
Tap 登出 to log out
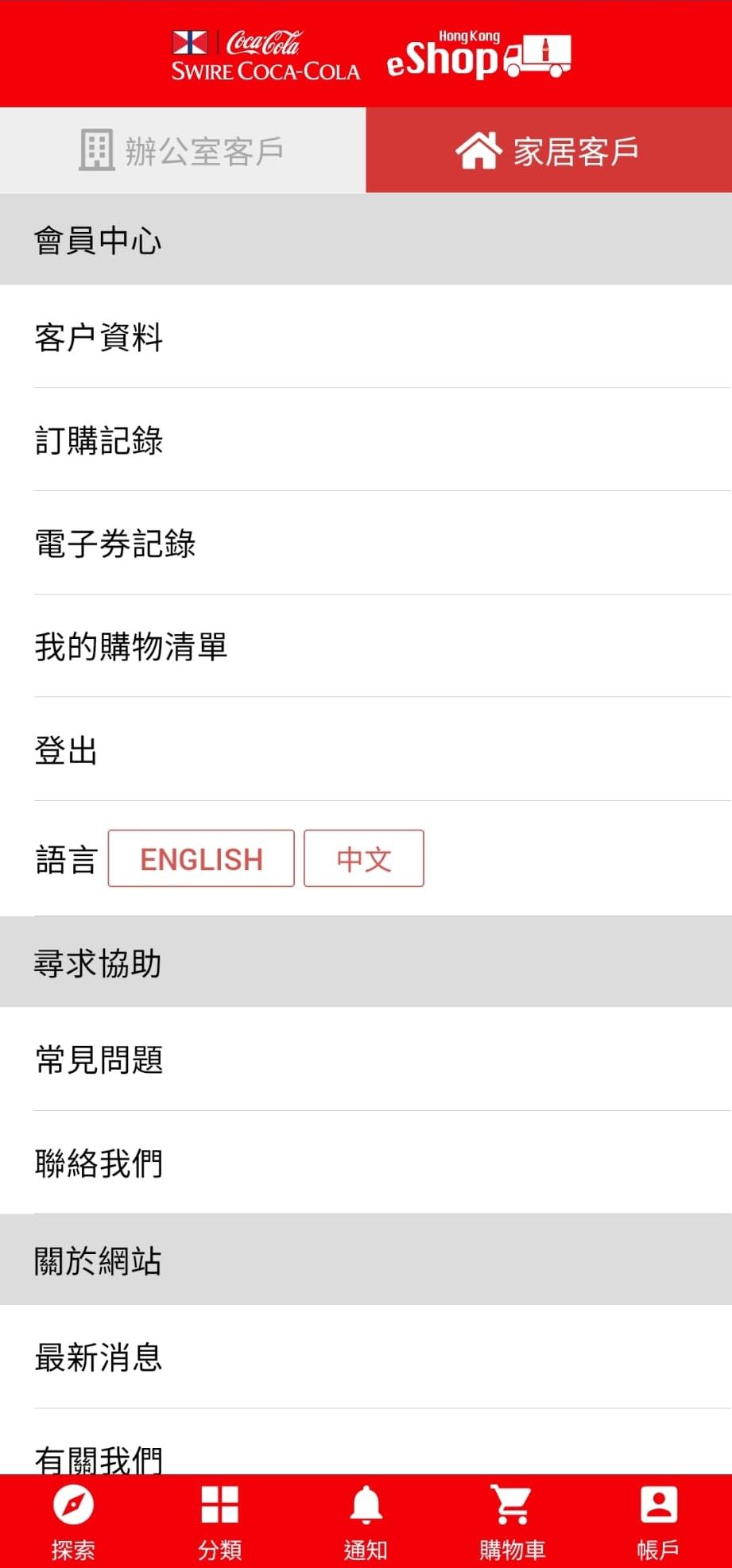[x=366, y=750]
